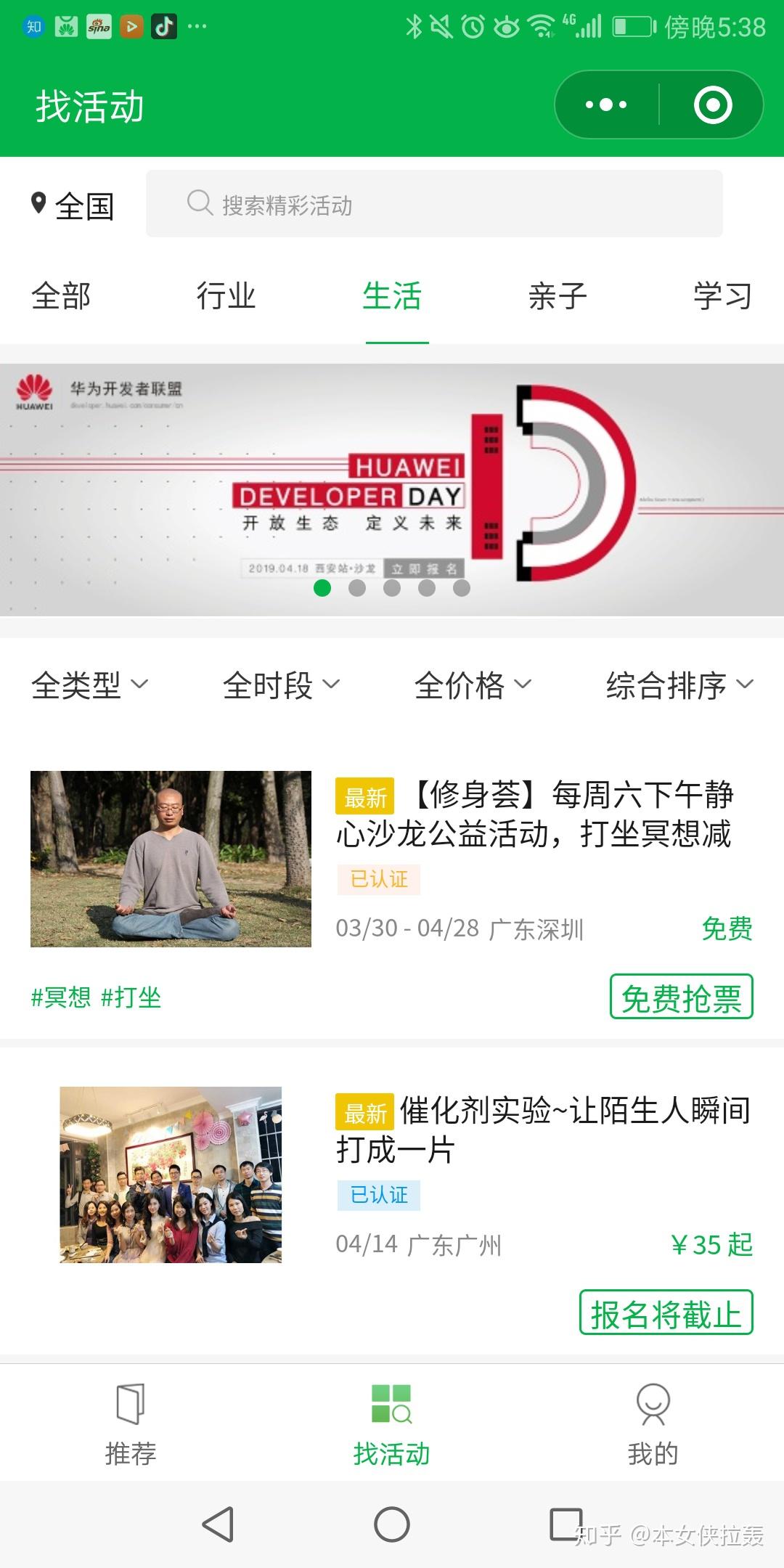The width and height of the screenshot is (784, 1568).
Task: Tap the 报名将截止 button
Action: pyautogui.click(x=666, y=1312)
